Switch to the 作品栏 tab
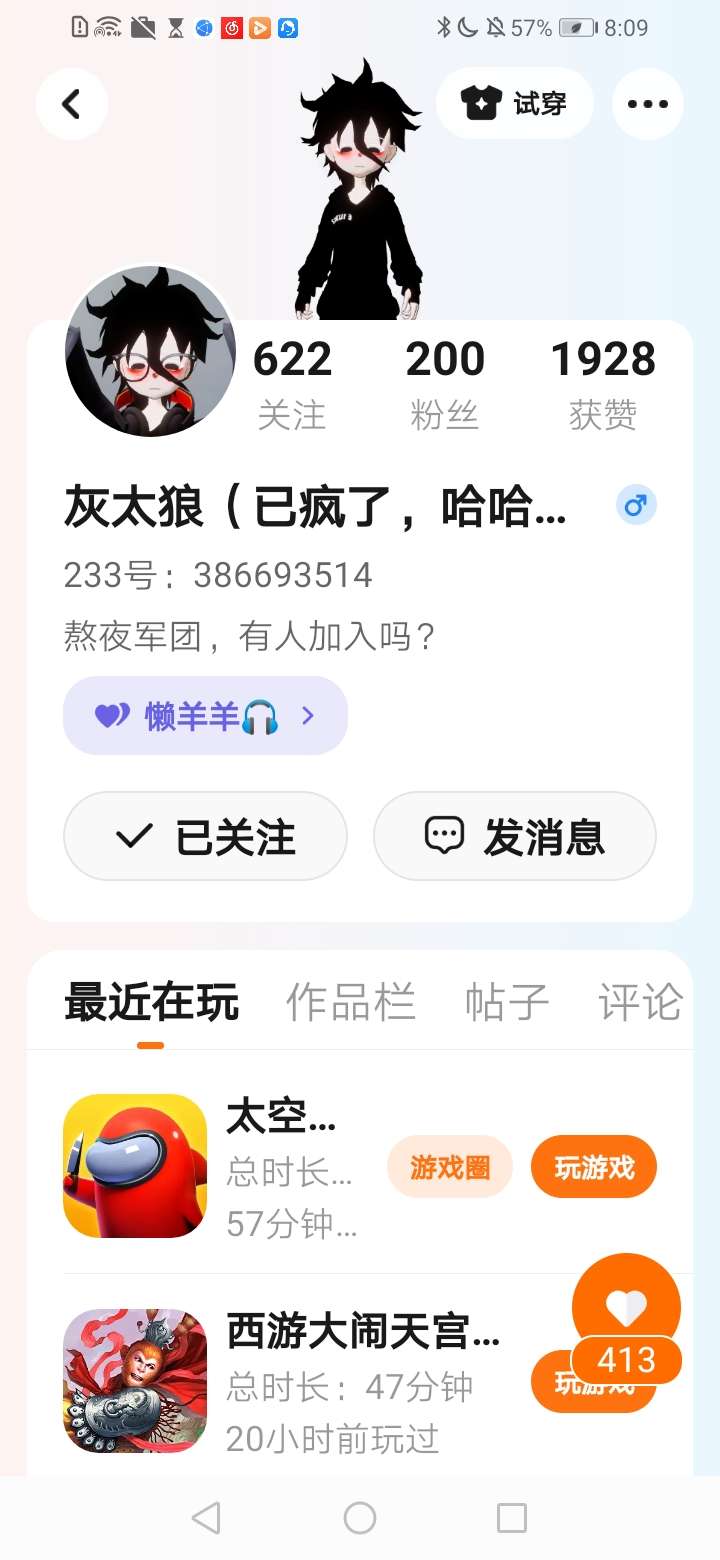The height and width of the screenshot is (1560, 720). tap(351, 1002)
